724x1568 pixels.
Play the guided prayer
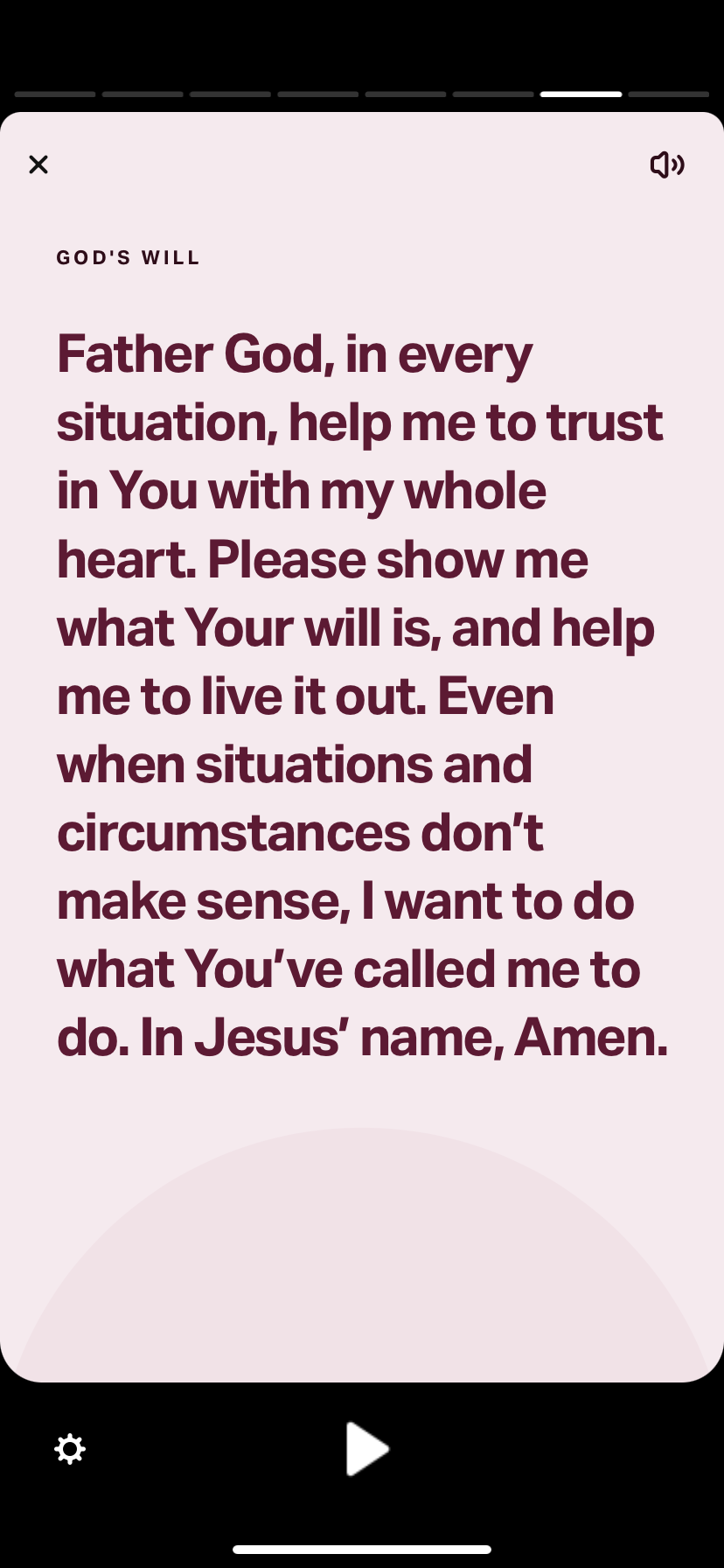pos(367,1449)
